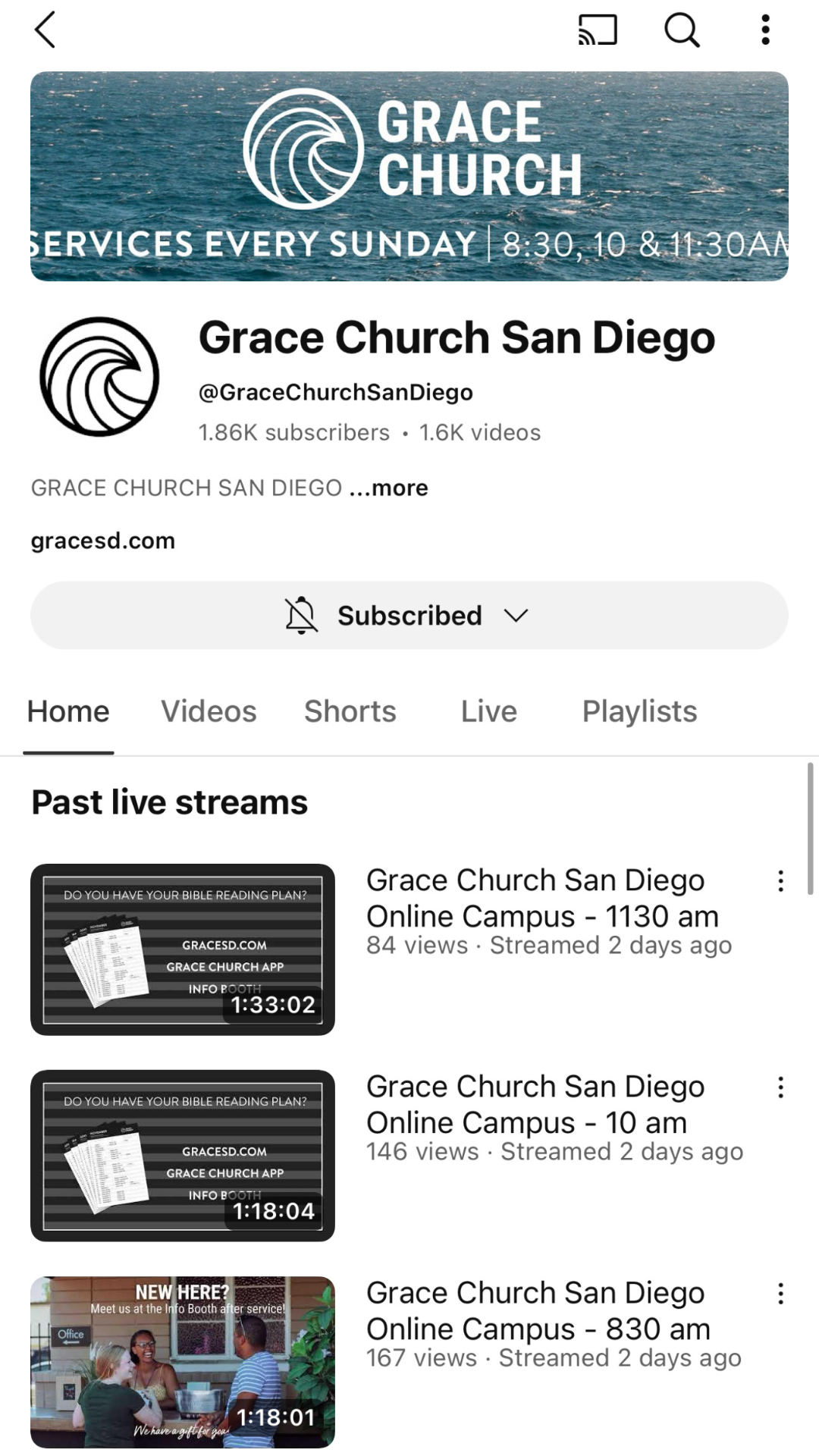Switch to the Videos tab
The image size is (819, 1456).
[x=209, y=711]
